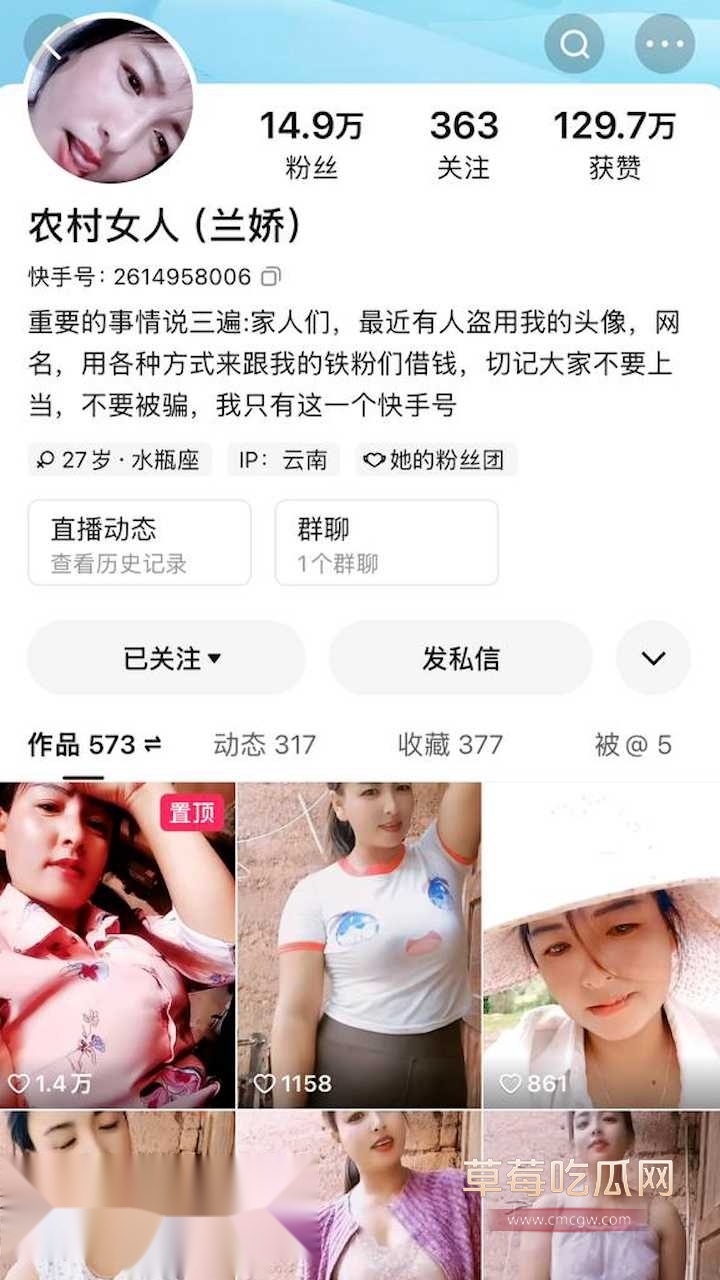Switch to the 被@ 5 tab

(x=633, y=745)
